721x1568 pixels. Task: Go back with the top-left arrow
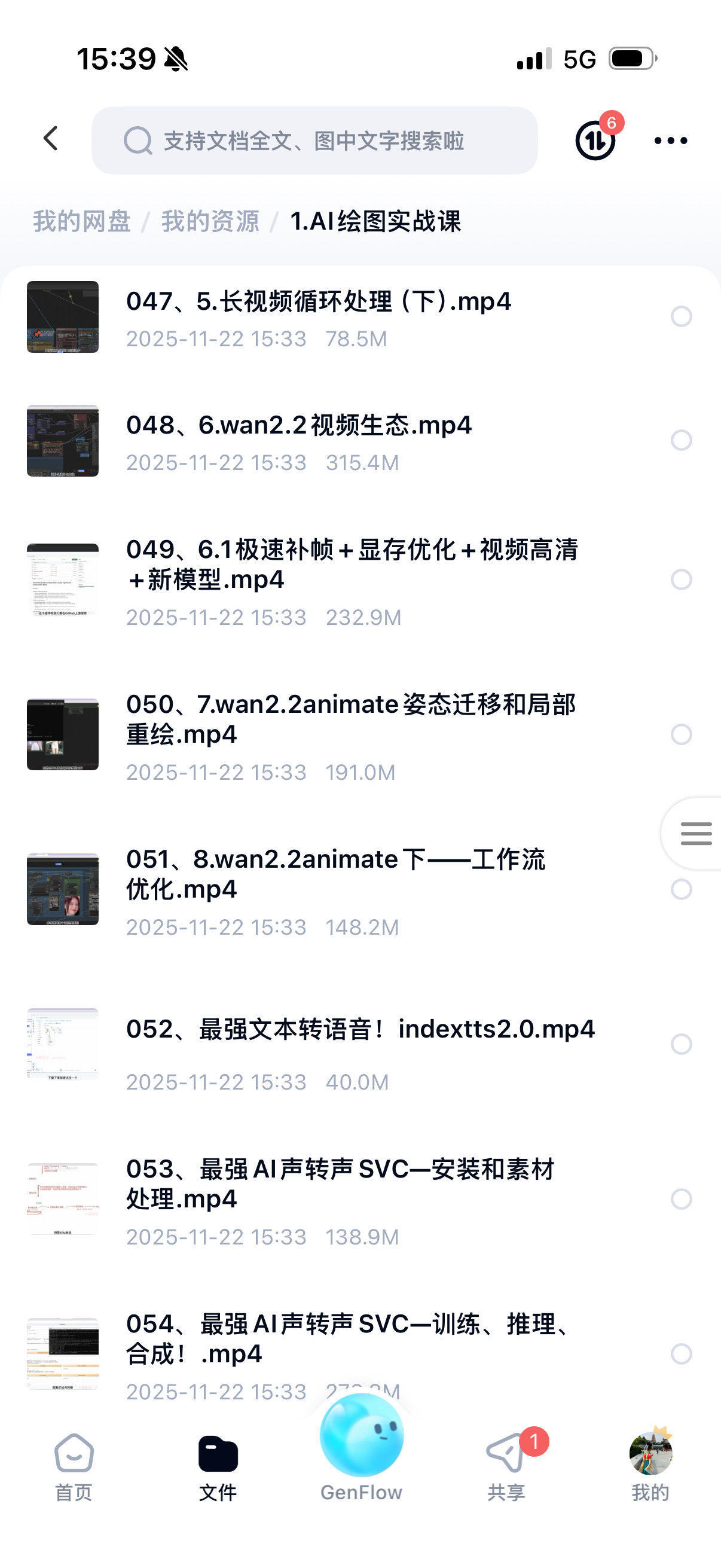click(x=51, y=139)
